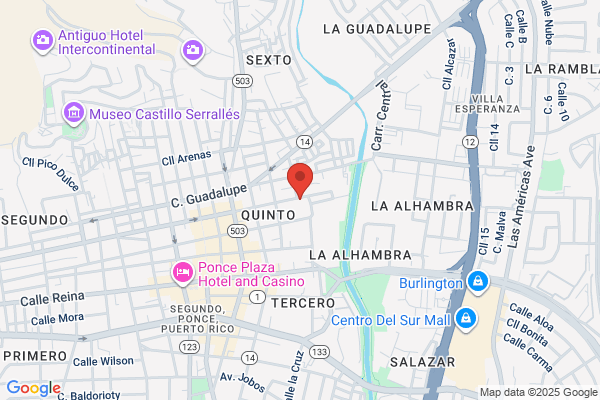
Task: Select the Antiguo Hotel Intercontinental marker
Action: tap(42, 41)
